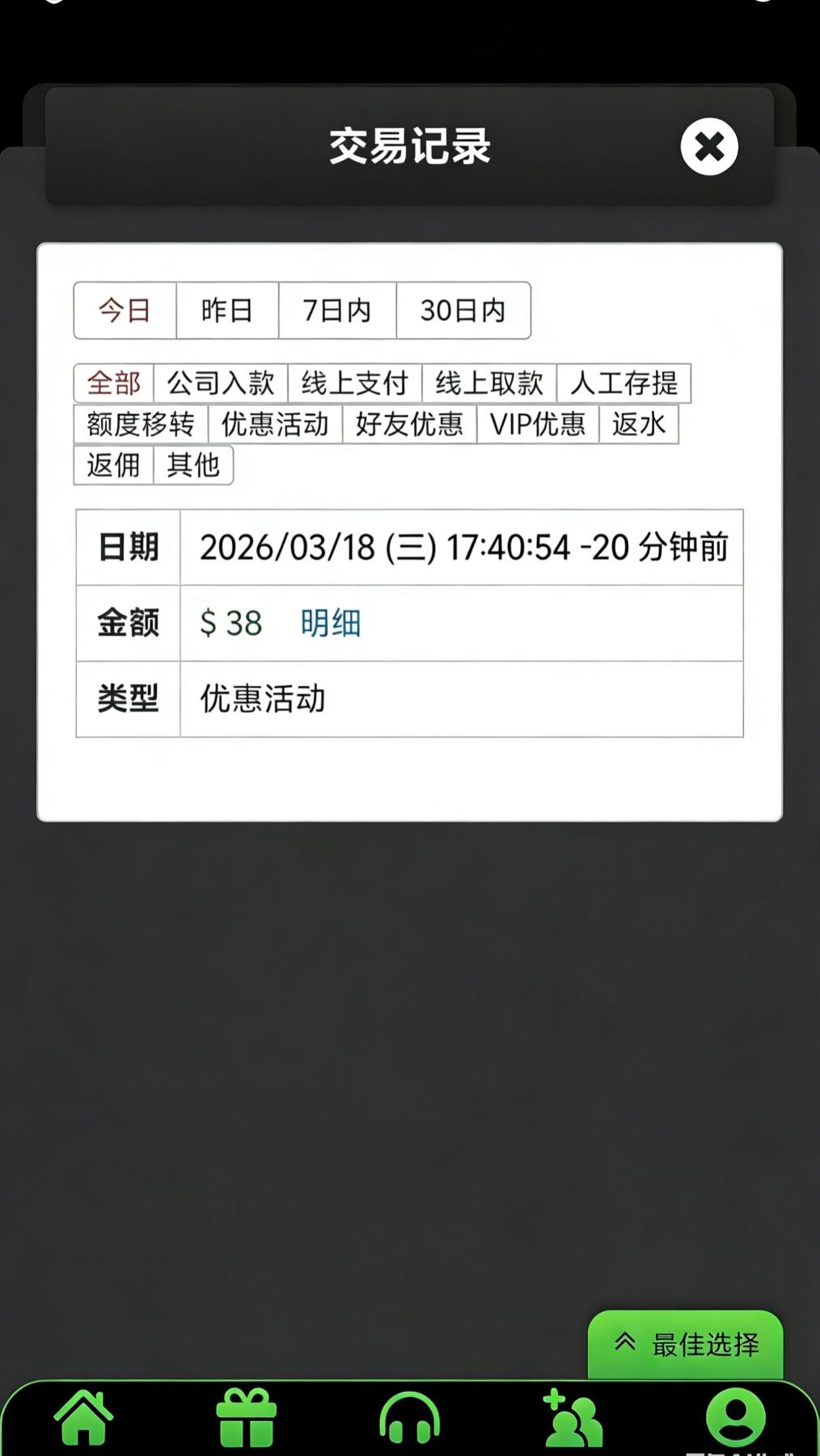Filter records by 线上支付
The width and height of the screenshot is (820, 1456).
click(x=354, y=383)
